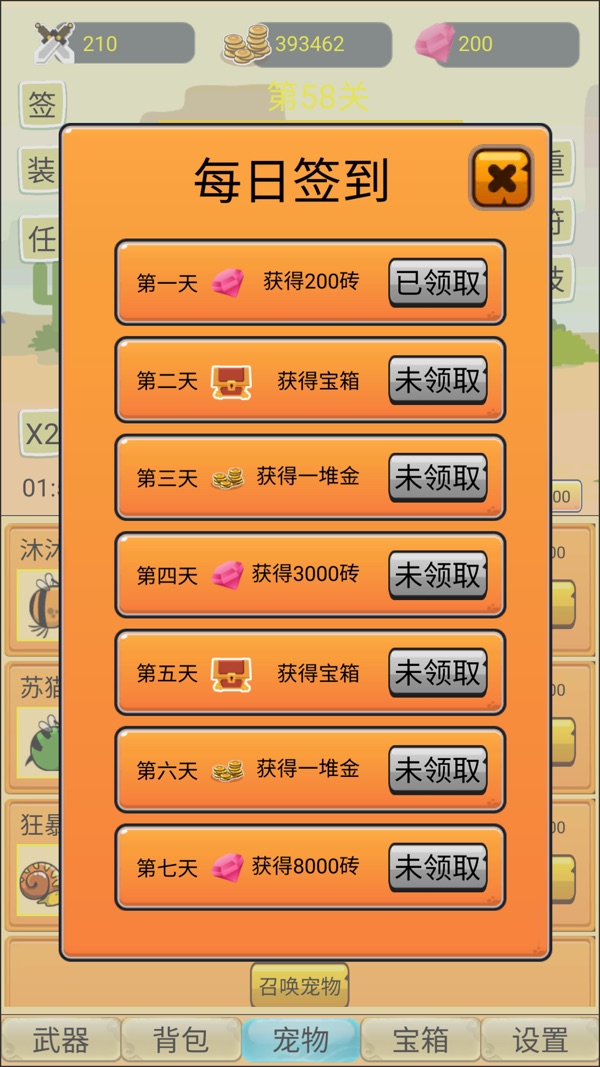Open the 设置 tab
Viewport: 600px width, 1067px height.
click(x=540, y=1040)
